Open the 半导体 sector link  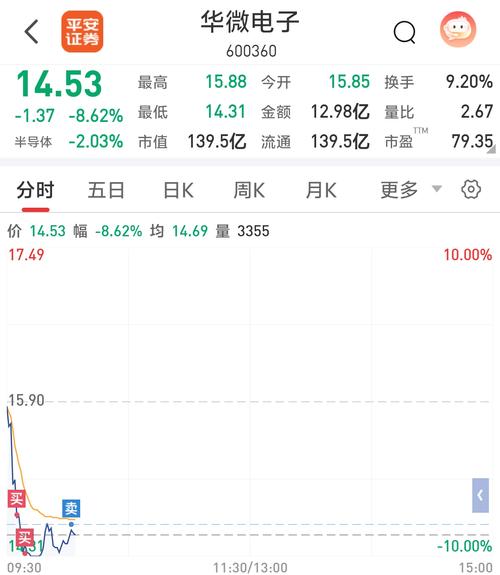(x=33, y=142)
